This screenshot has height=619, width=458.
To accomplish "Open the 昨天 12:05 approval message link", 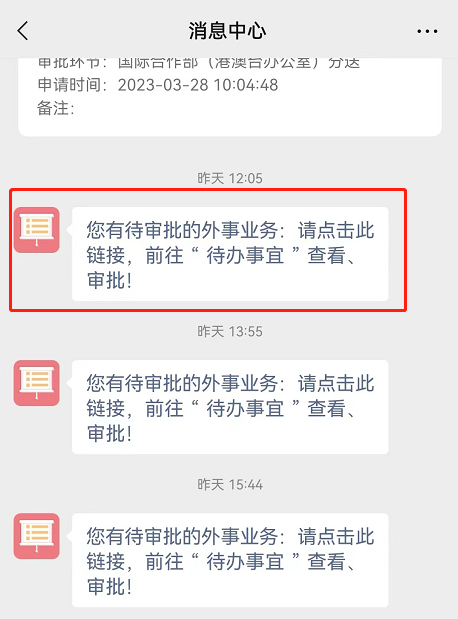I will pos(230,254).
